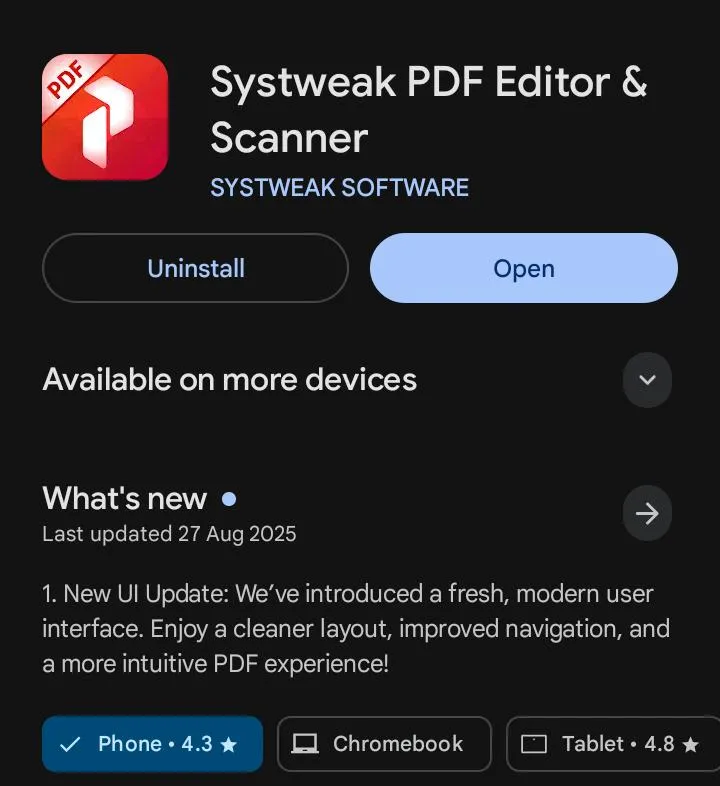Toggle the Tablet device filter chip
Screen dimensions: 720x786
coord(615,744)
